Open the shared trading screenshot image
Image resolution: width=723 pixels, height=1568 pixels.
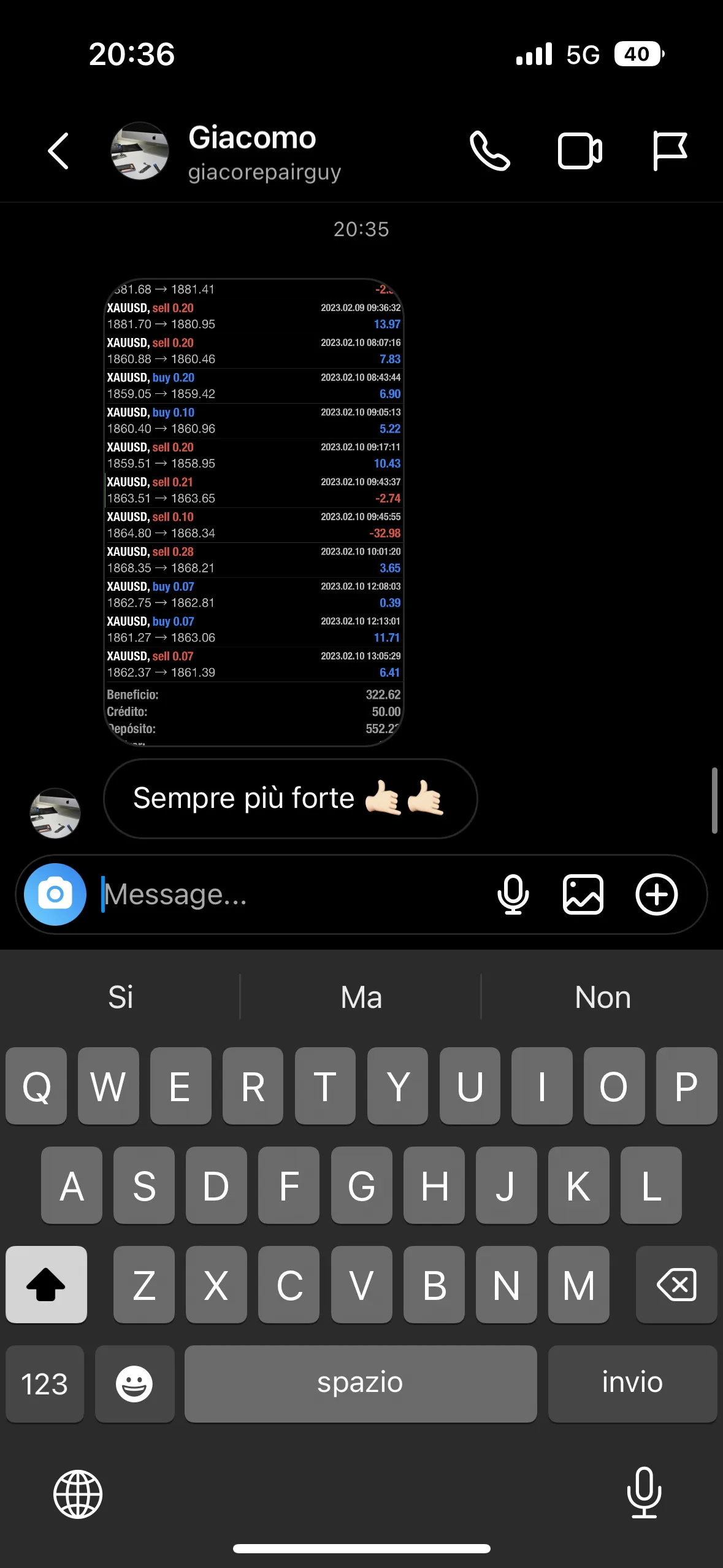254,512
